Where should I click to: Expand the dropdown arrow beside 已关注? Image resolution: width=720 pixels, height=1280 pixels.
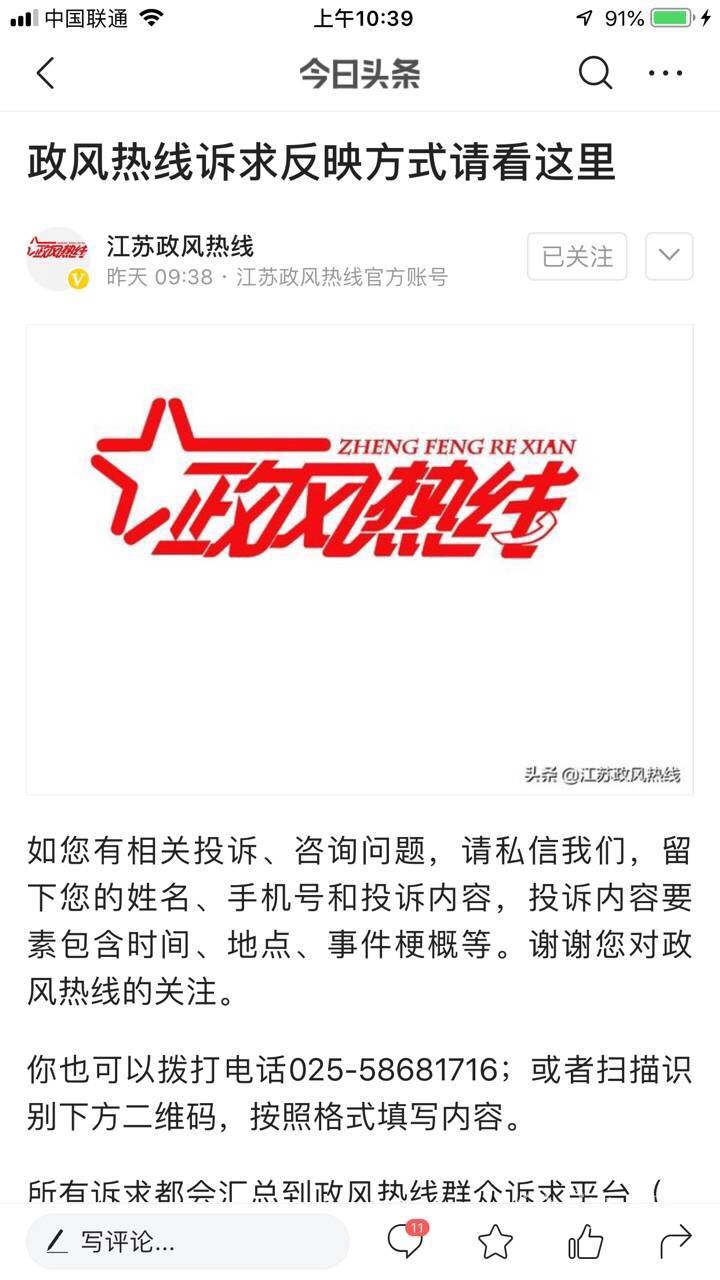[x=669, y=256]
